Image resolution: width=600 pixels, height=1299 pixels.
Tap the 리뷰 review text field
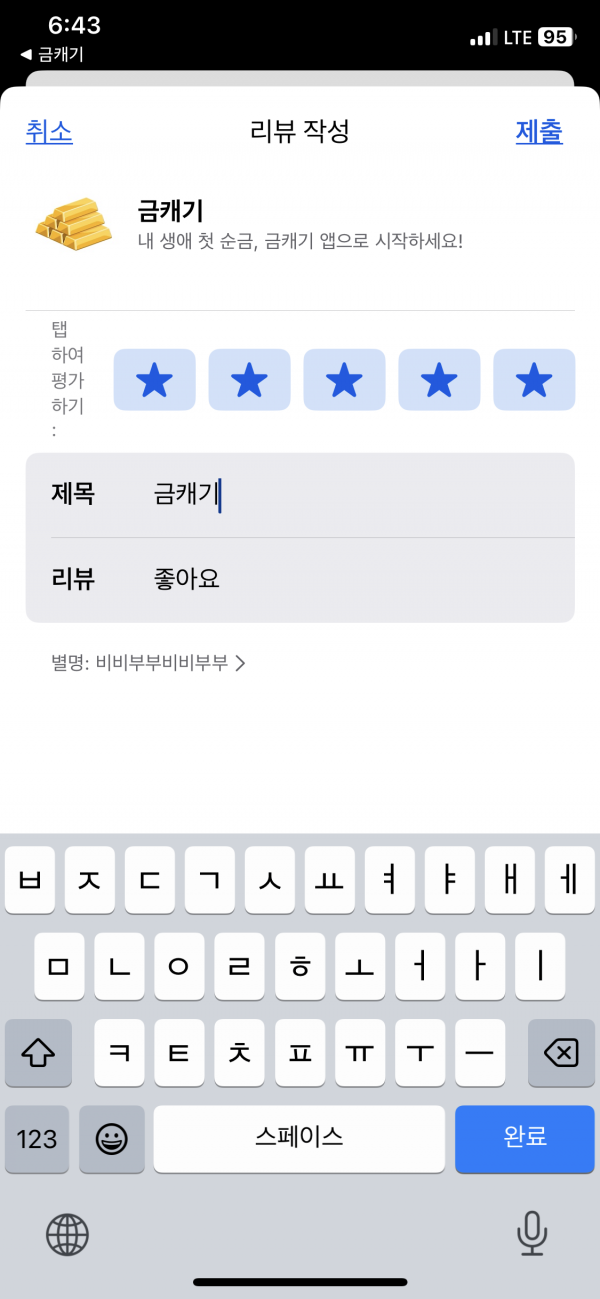coord(300,580)
